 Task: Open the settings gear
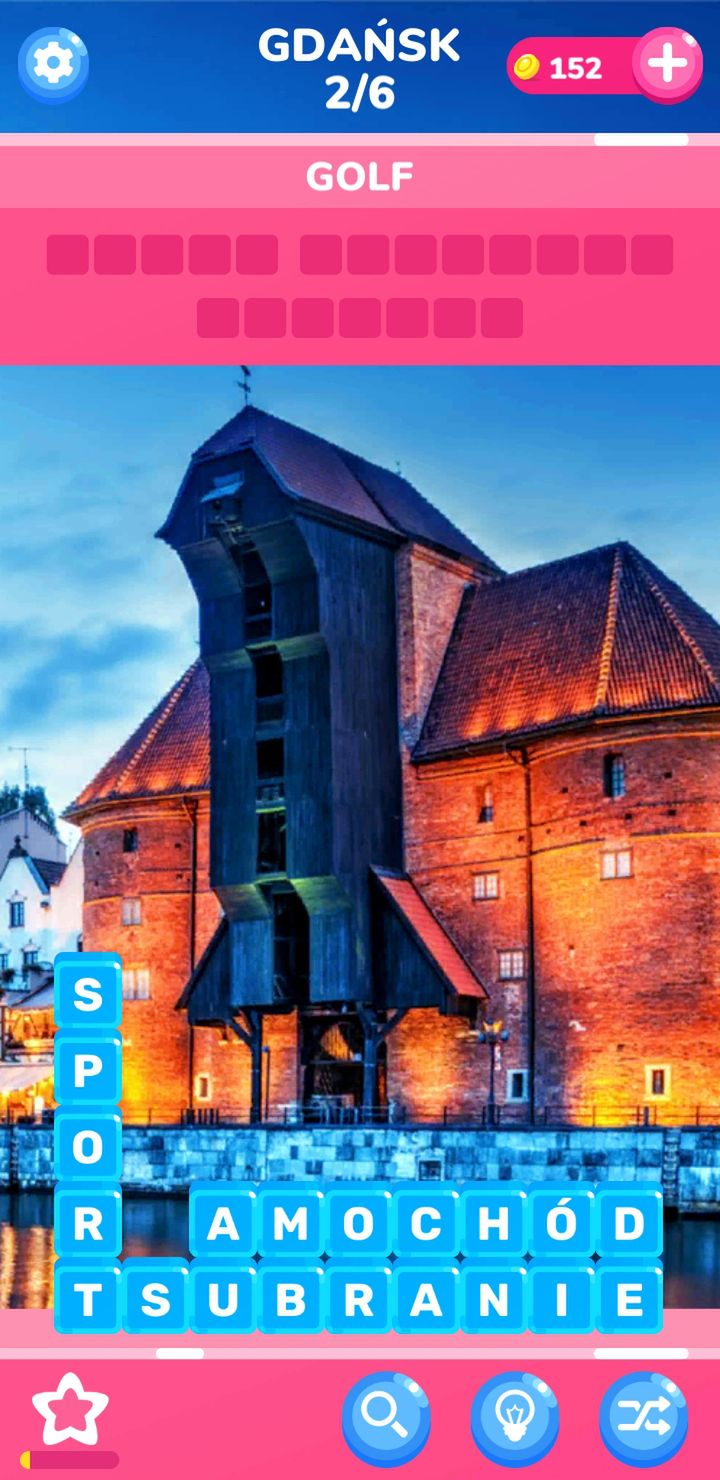pos(53,65)
